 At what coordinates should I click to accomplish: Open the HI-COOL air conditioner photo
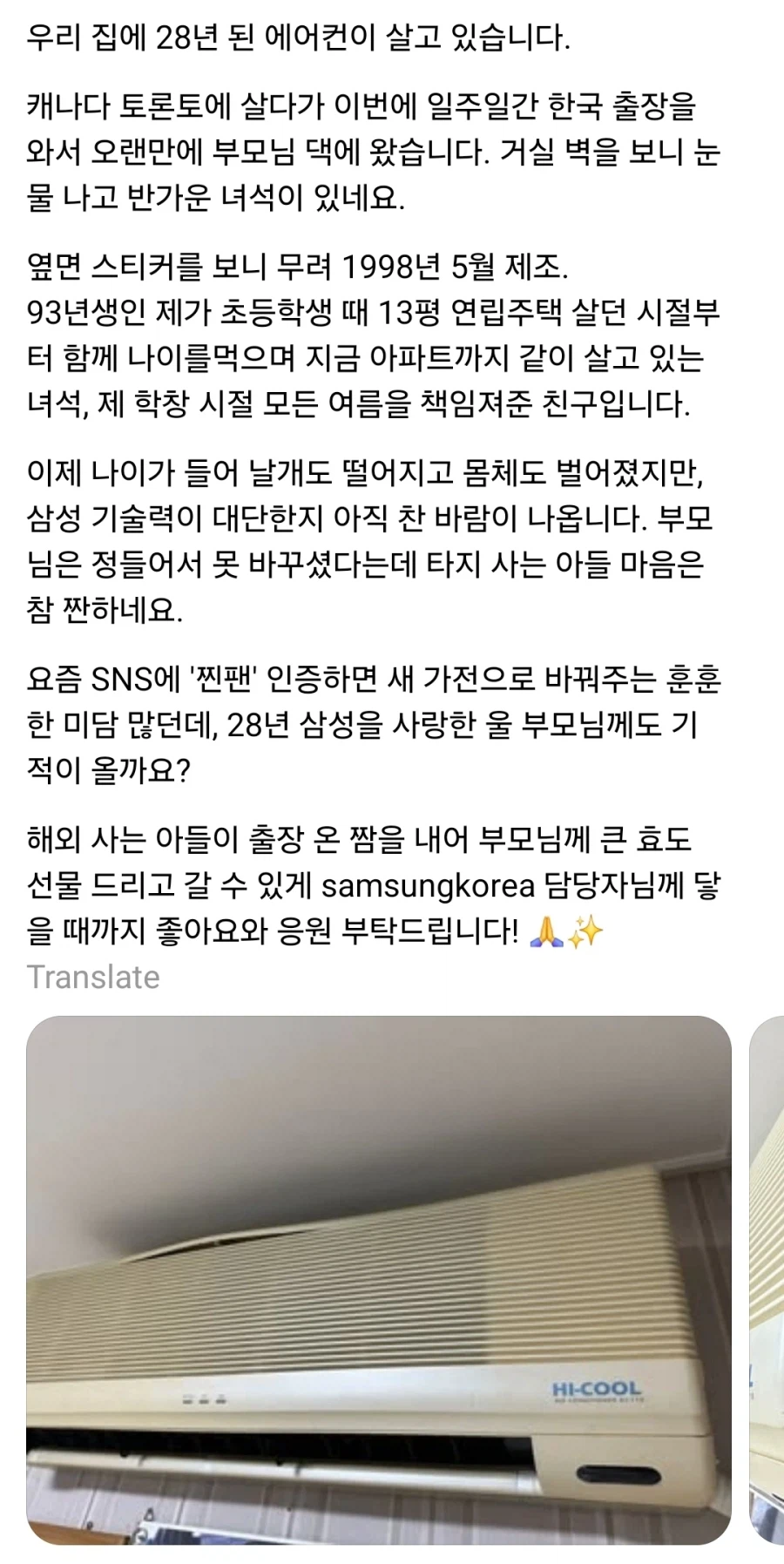point(379,1280)
